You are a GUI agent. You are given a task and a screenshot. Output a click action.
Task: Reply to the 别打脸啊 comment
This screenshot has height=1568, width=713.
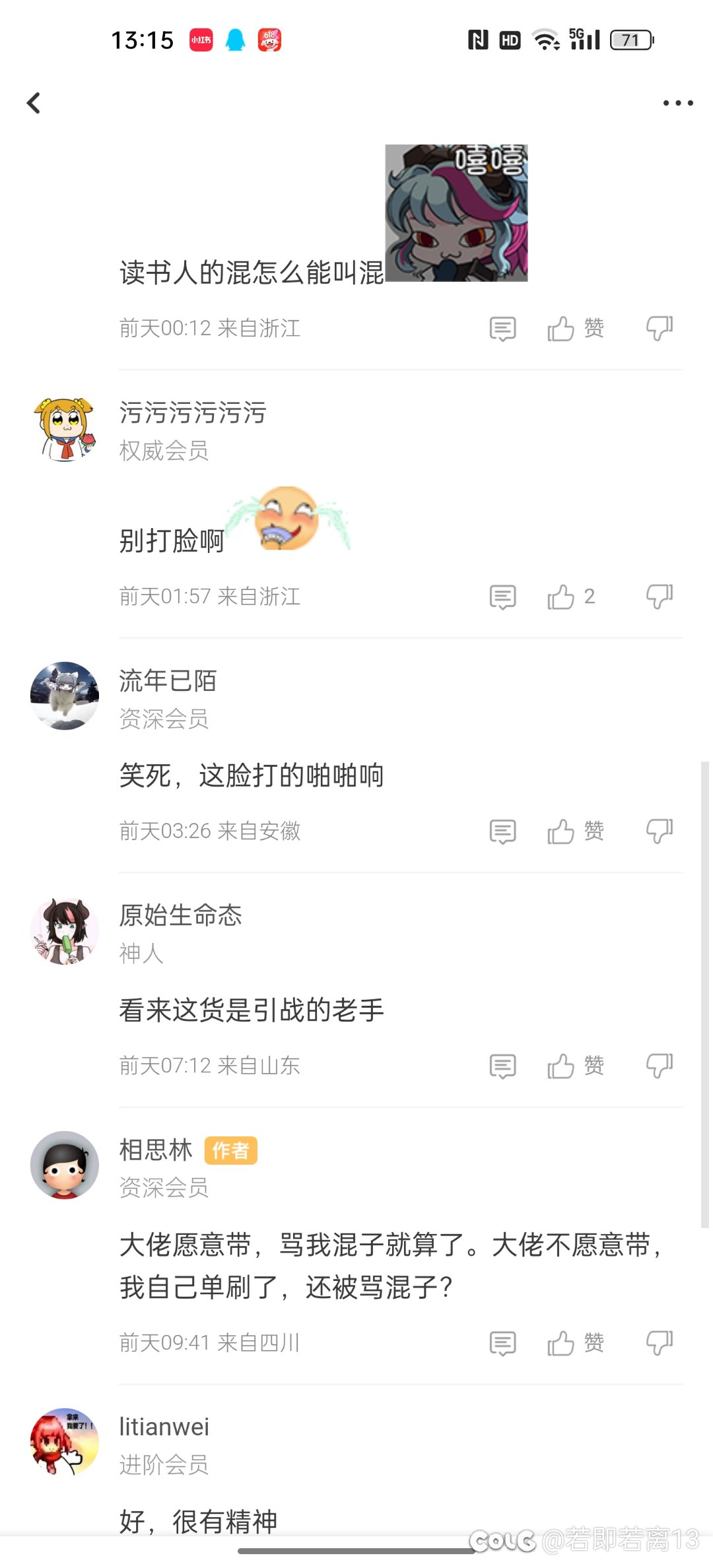(x=502, y=597)
